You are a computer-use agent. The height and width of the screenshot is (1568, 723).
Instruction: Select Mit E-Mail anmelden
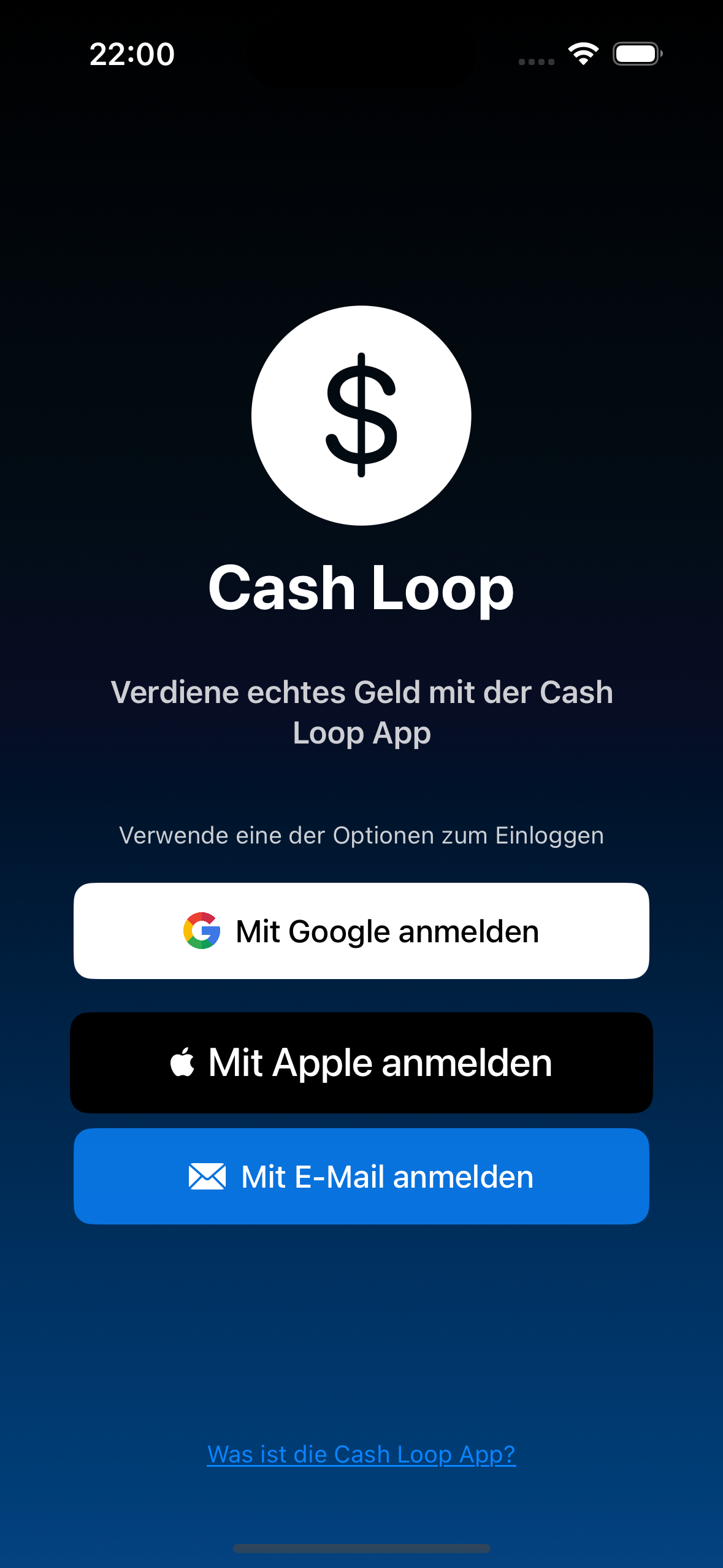[361, 1176]
